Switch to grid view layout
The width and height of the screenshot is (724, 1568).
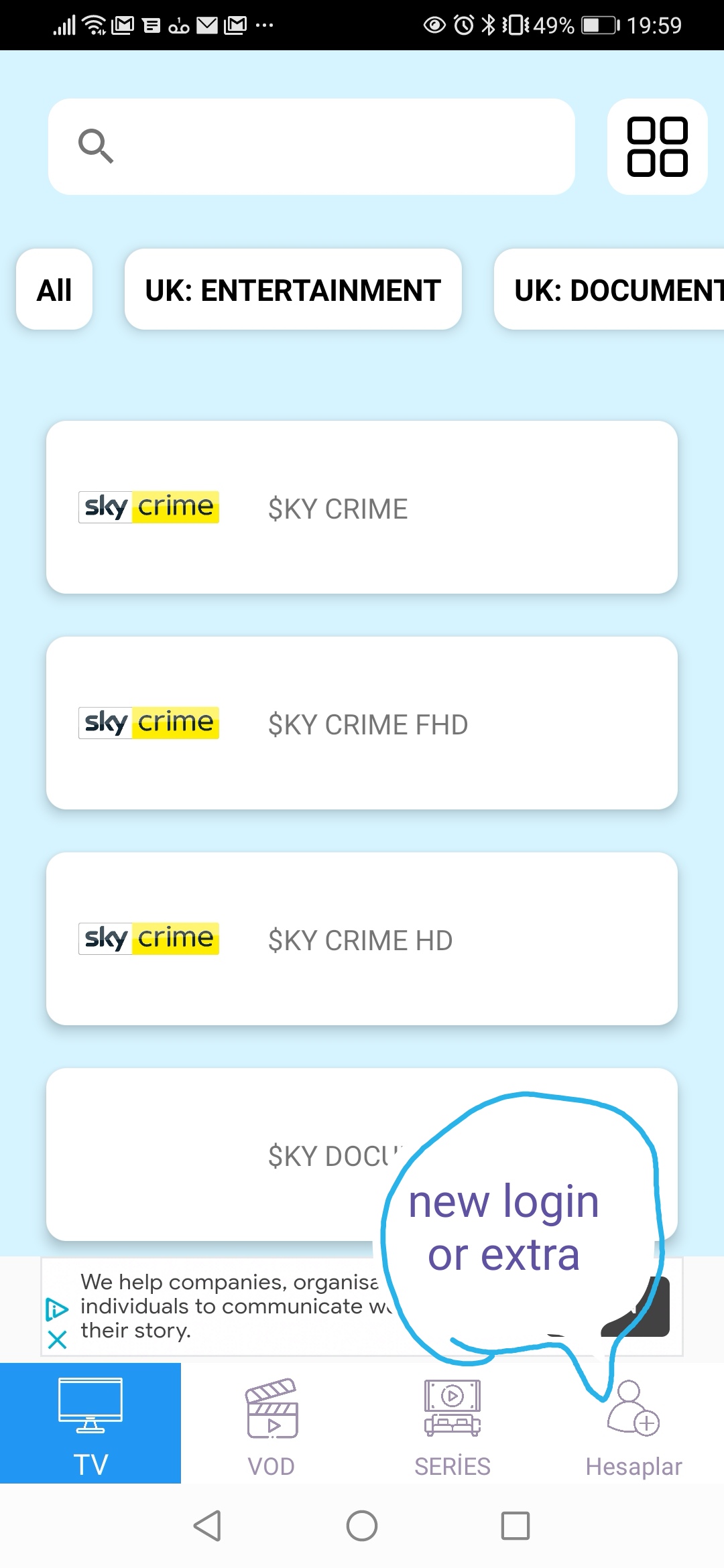click(657, 147)
